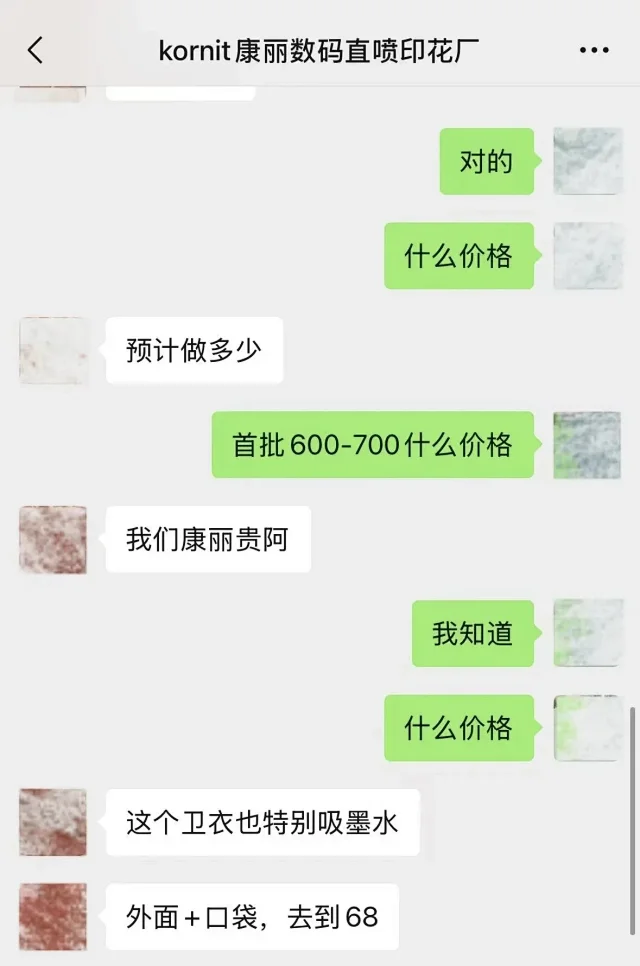Open profile from the avatar beside 对的
Image resolution: width=640 pixels, height=966 pixels.
click(587, 161)
